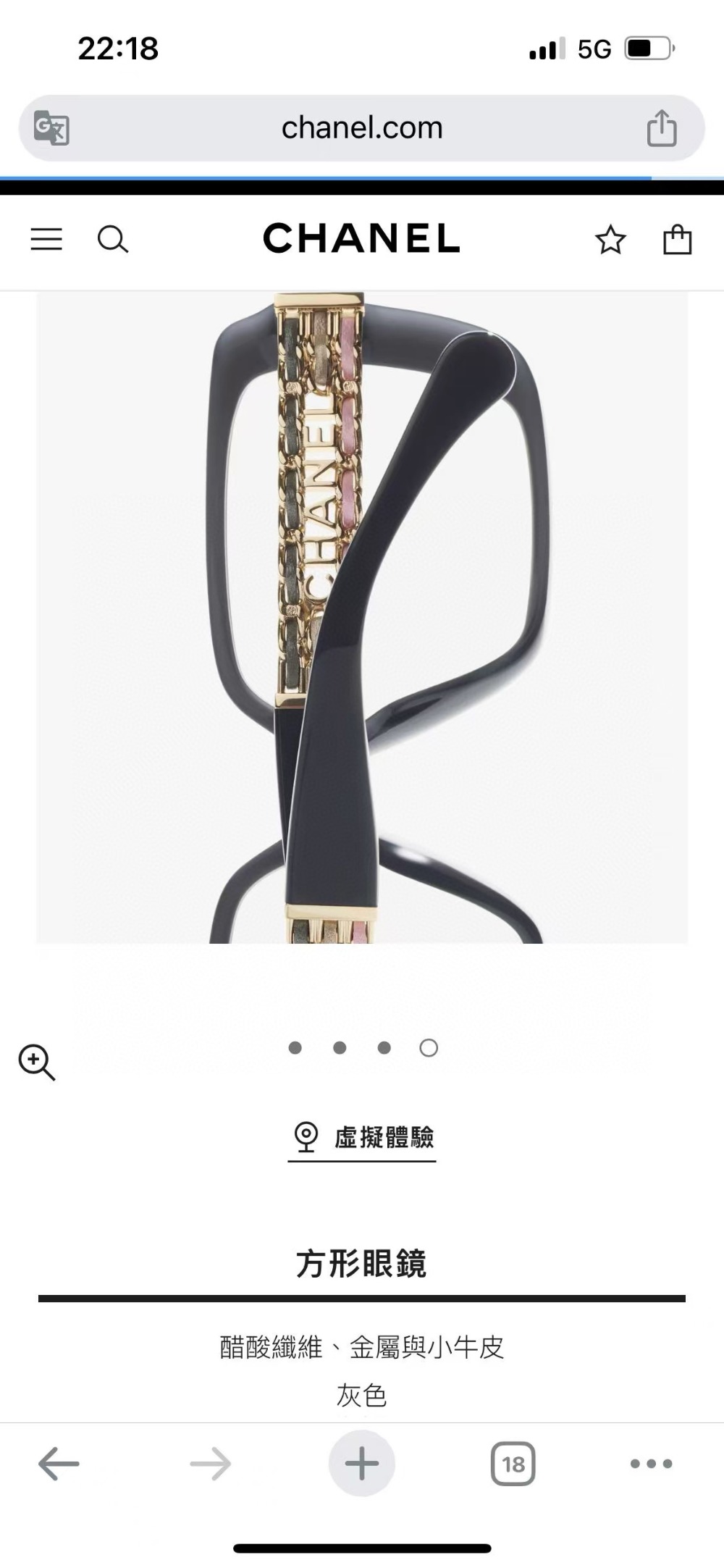The width and height of the screenshot is (724, 1568).
Task: Tap the chanel.com address bar
Action: pos(361,128)
